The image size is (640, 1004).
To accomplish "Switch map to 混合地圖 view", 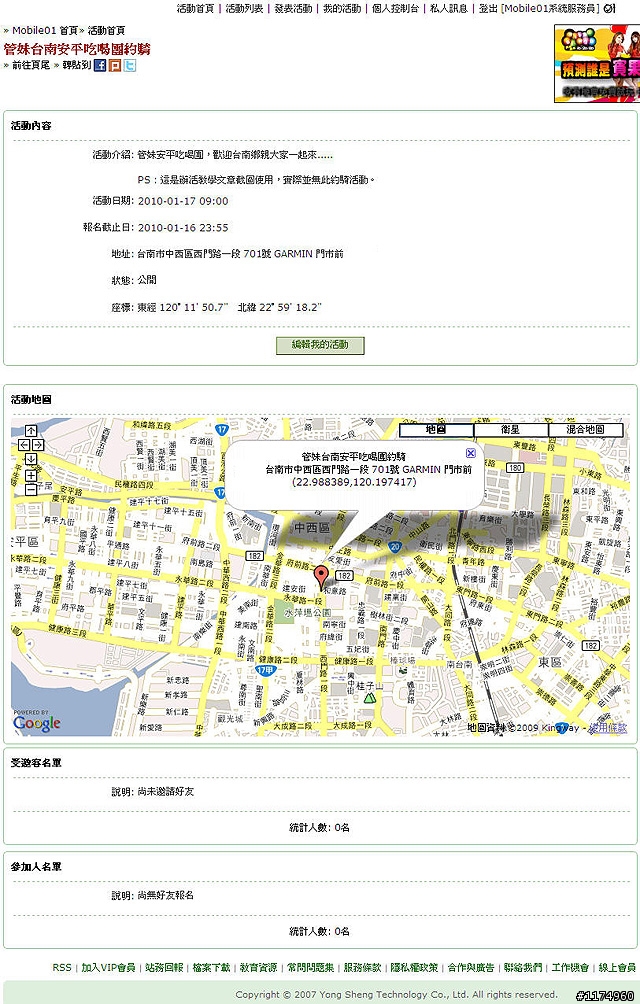I will point(585,429).
